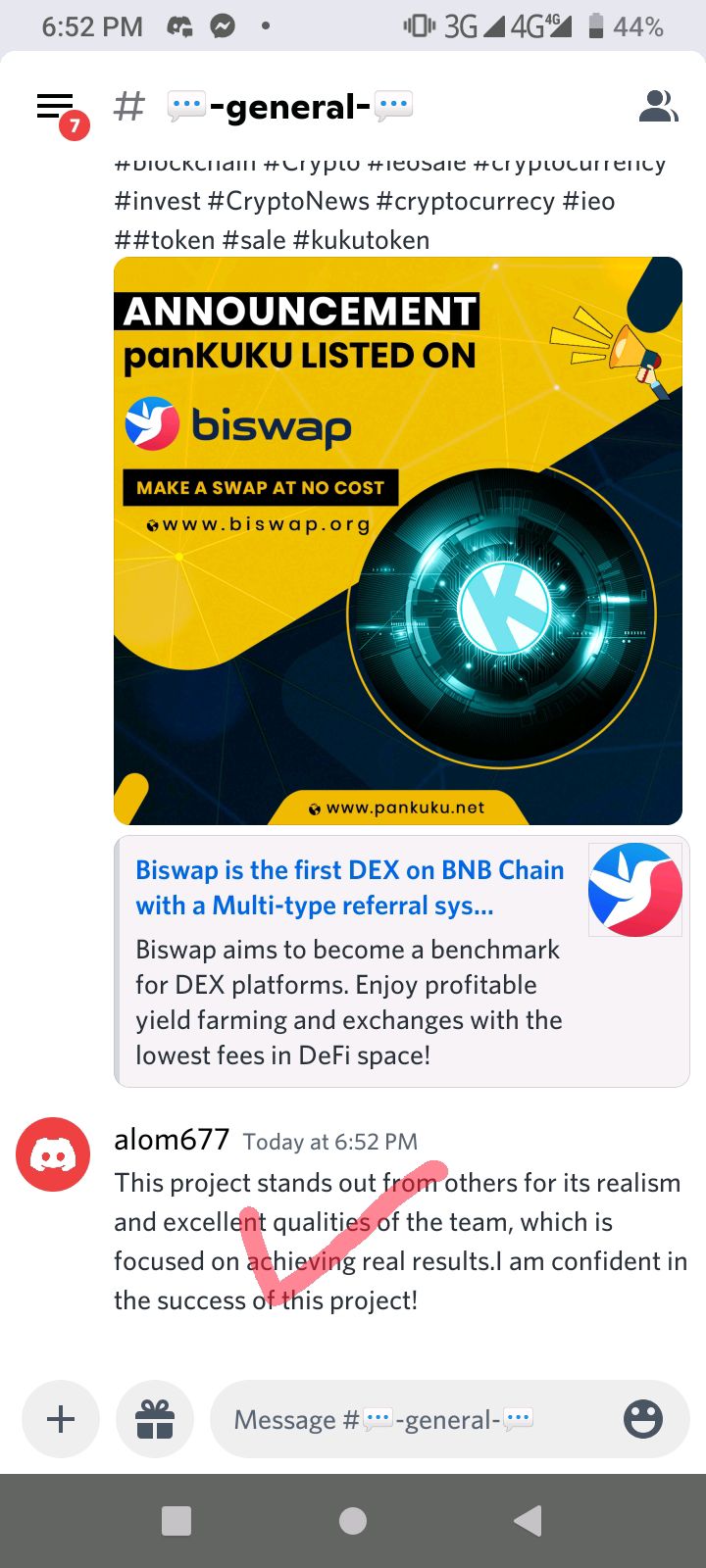Open the panKUKU announcement image
This screenshot has width=706, height=1568.
398,540
